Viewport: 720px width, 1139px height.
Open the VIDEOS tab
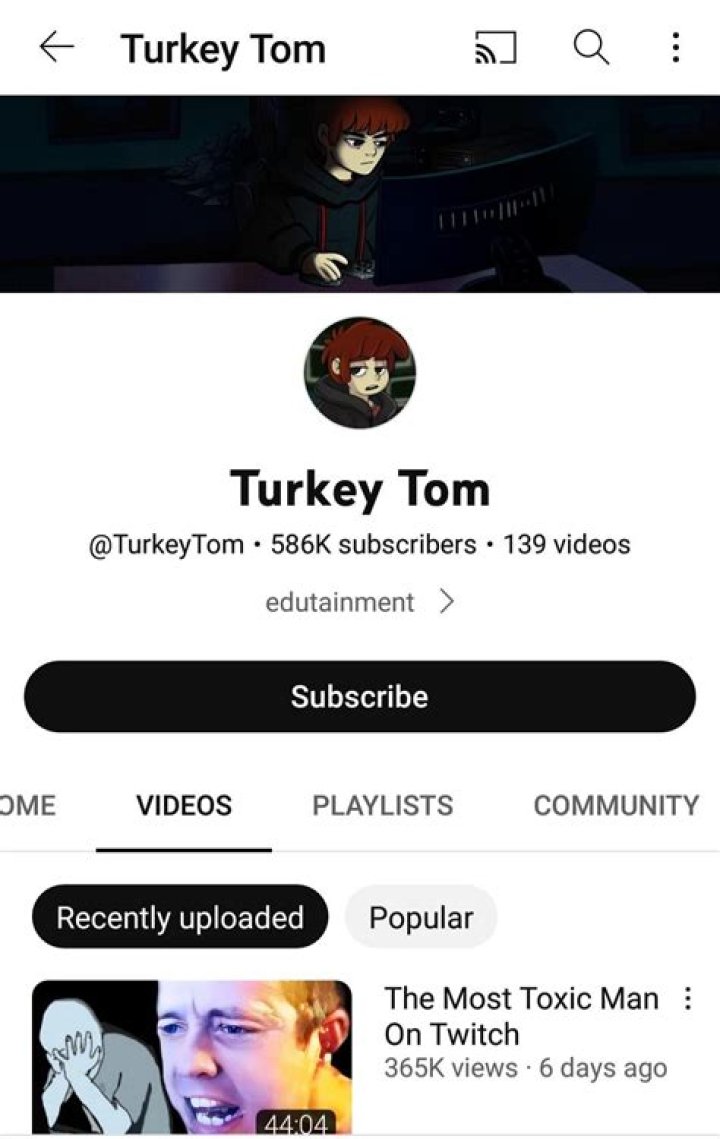pos(184,805)
